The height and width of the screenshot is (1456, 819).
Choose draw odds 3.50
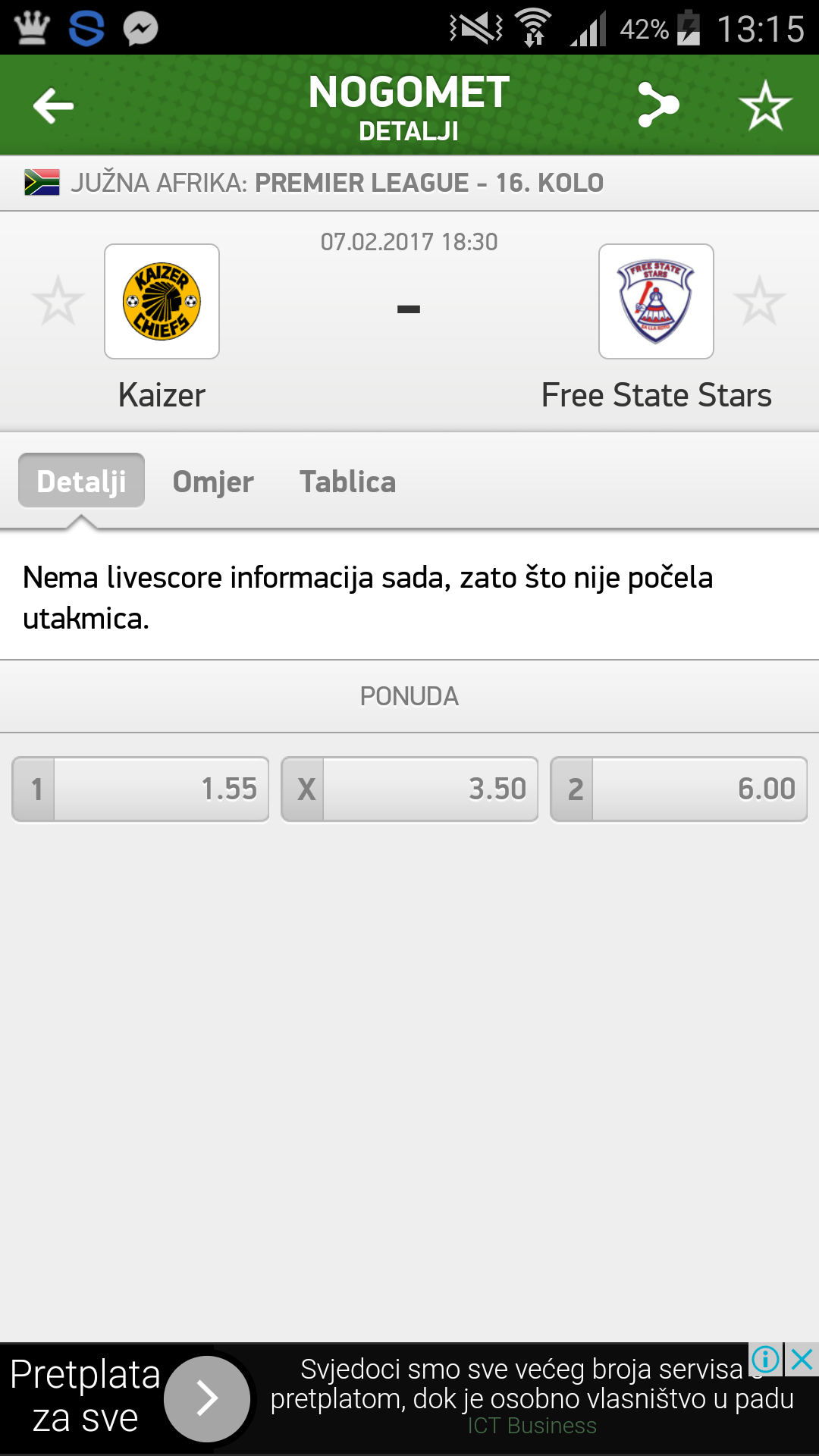[409, 789]
